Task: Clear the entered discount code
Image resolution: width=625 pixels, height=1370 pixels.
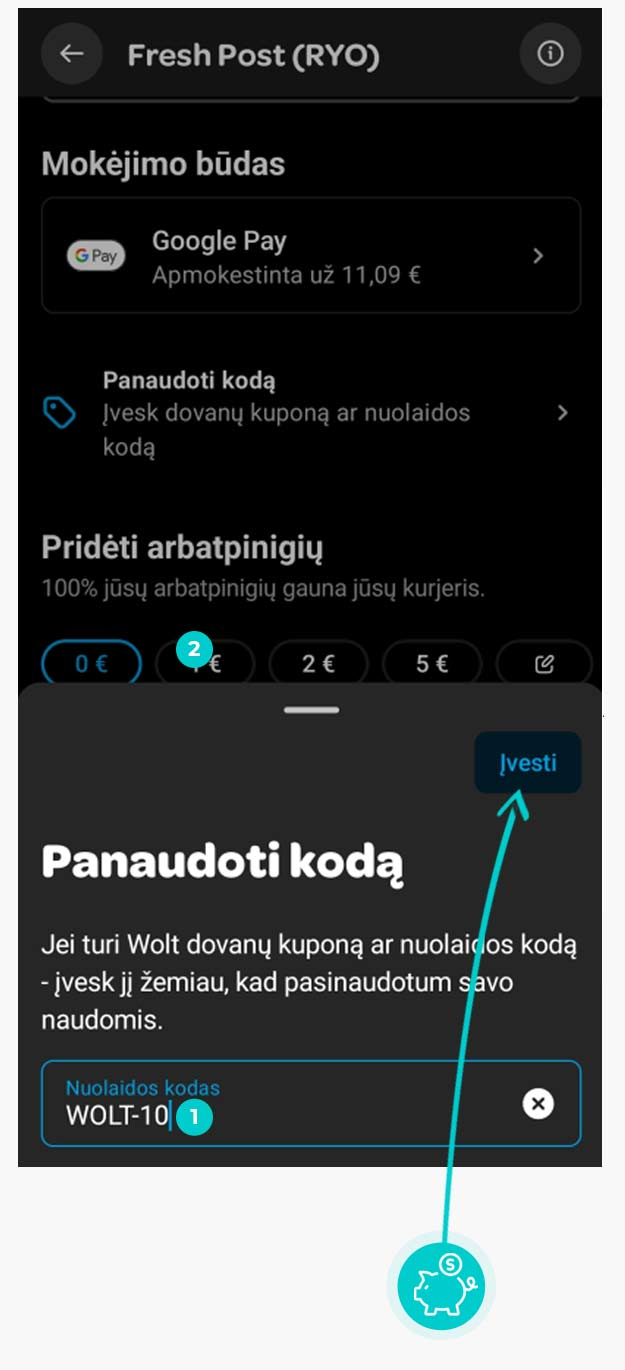Action: [538, 1104]
